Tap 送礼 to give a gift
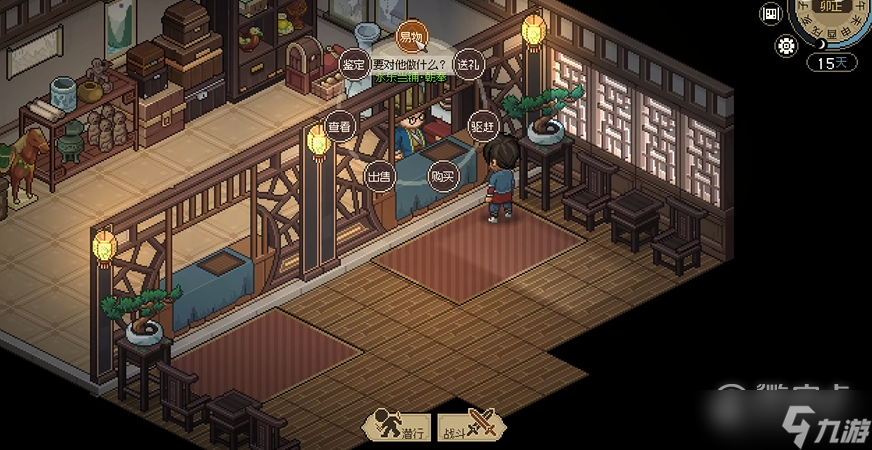The width and height of the screenshot is (872, 450). pos(468,64)
